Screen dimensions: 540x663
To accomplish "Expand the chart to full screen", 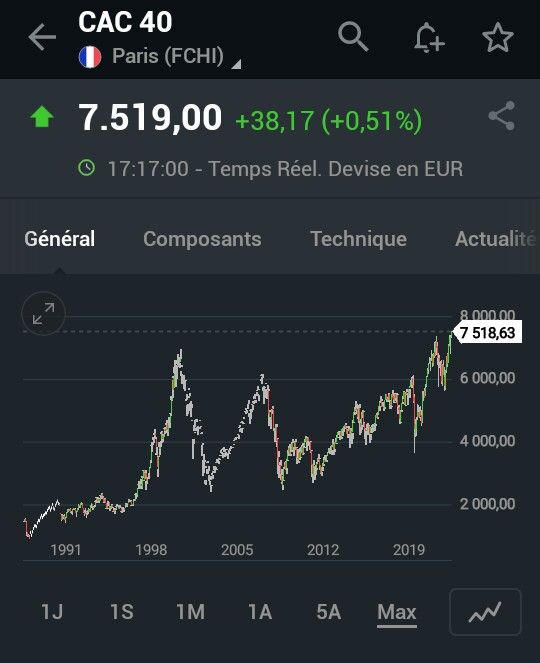I will (44, 313).
